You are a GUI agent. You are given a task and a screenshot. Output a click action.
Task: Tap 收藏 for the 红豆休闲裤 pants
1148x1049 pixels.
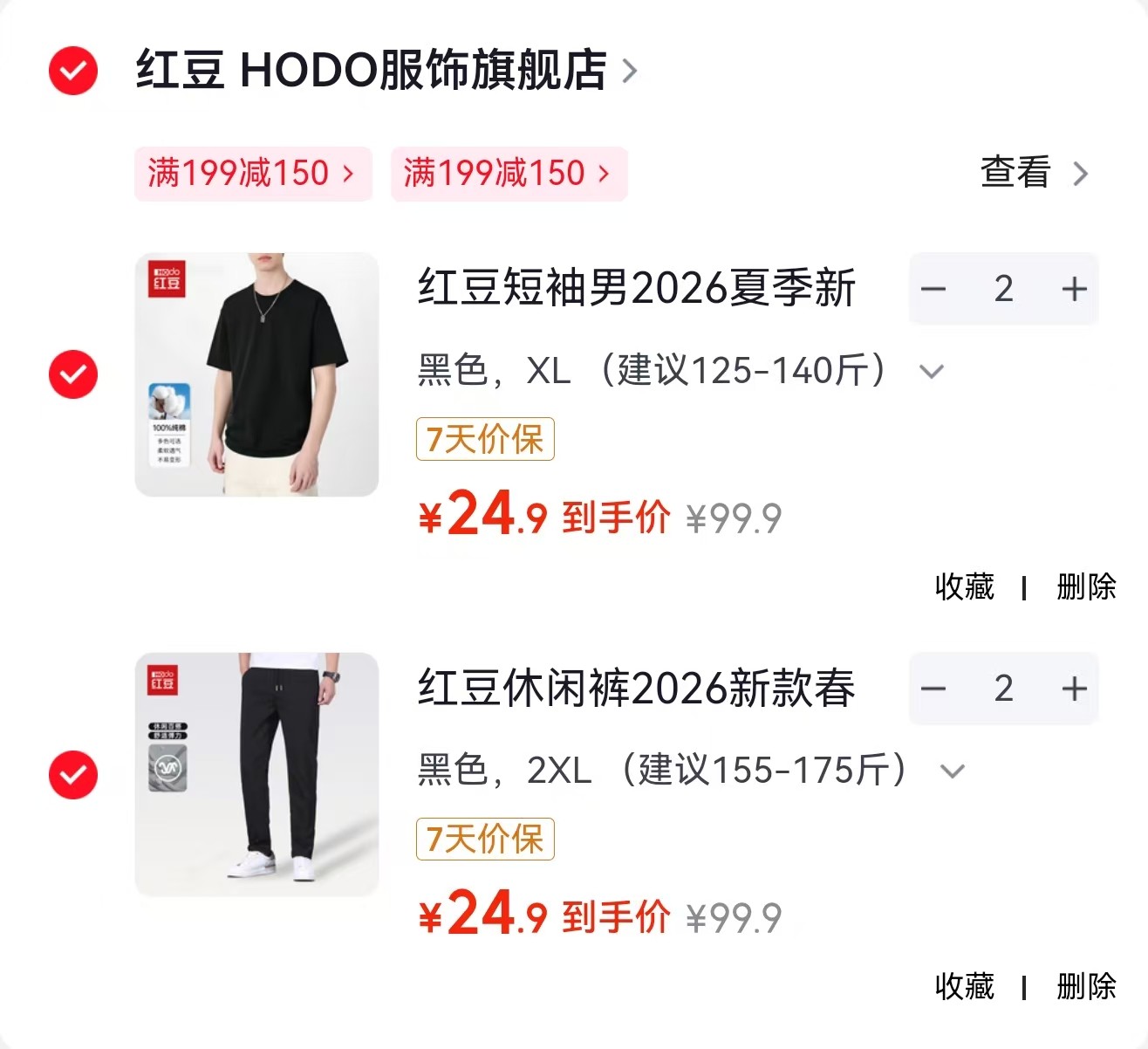[x=964, y=986]
